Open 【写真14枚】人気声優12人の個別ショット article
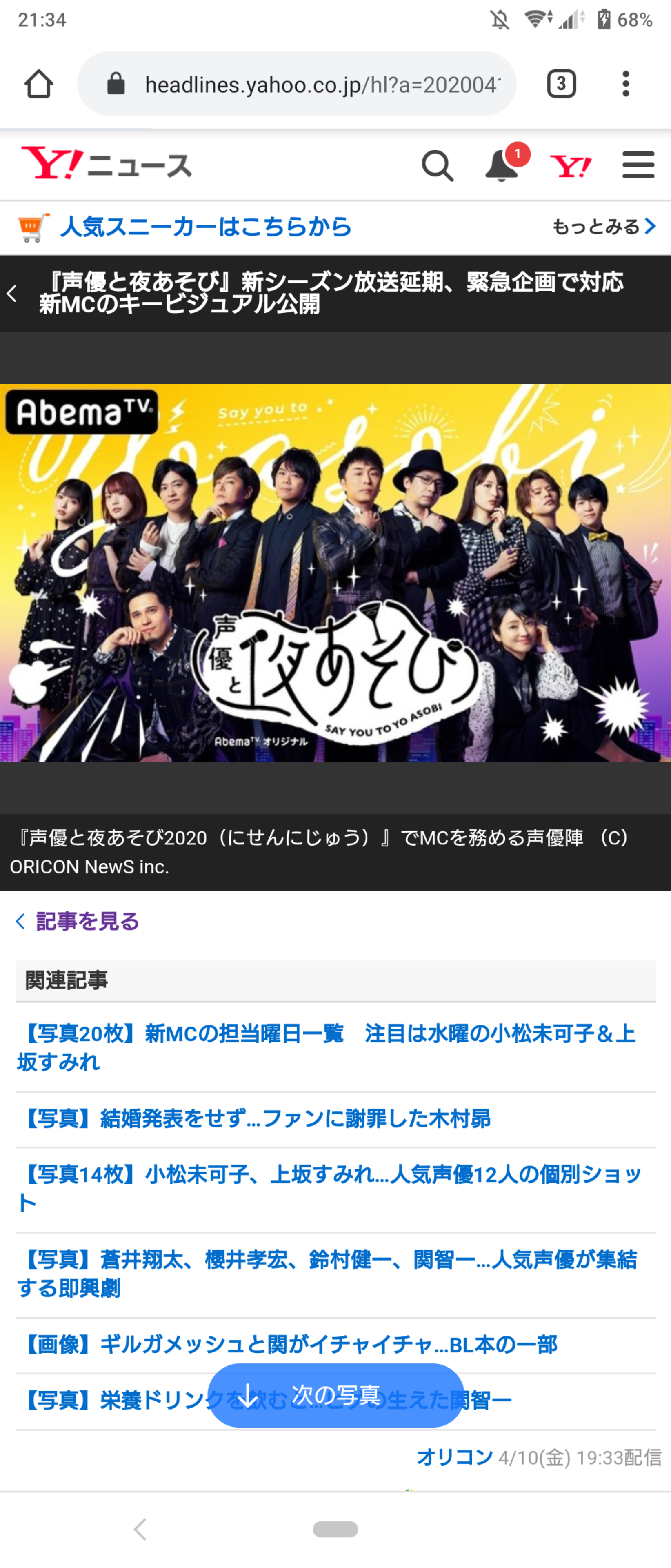671x1568 pixels. click(x=329, y=1188)
